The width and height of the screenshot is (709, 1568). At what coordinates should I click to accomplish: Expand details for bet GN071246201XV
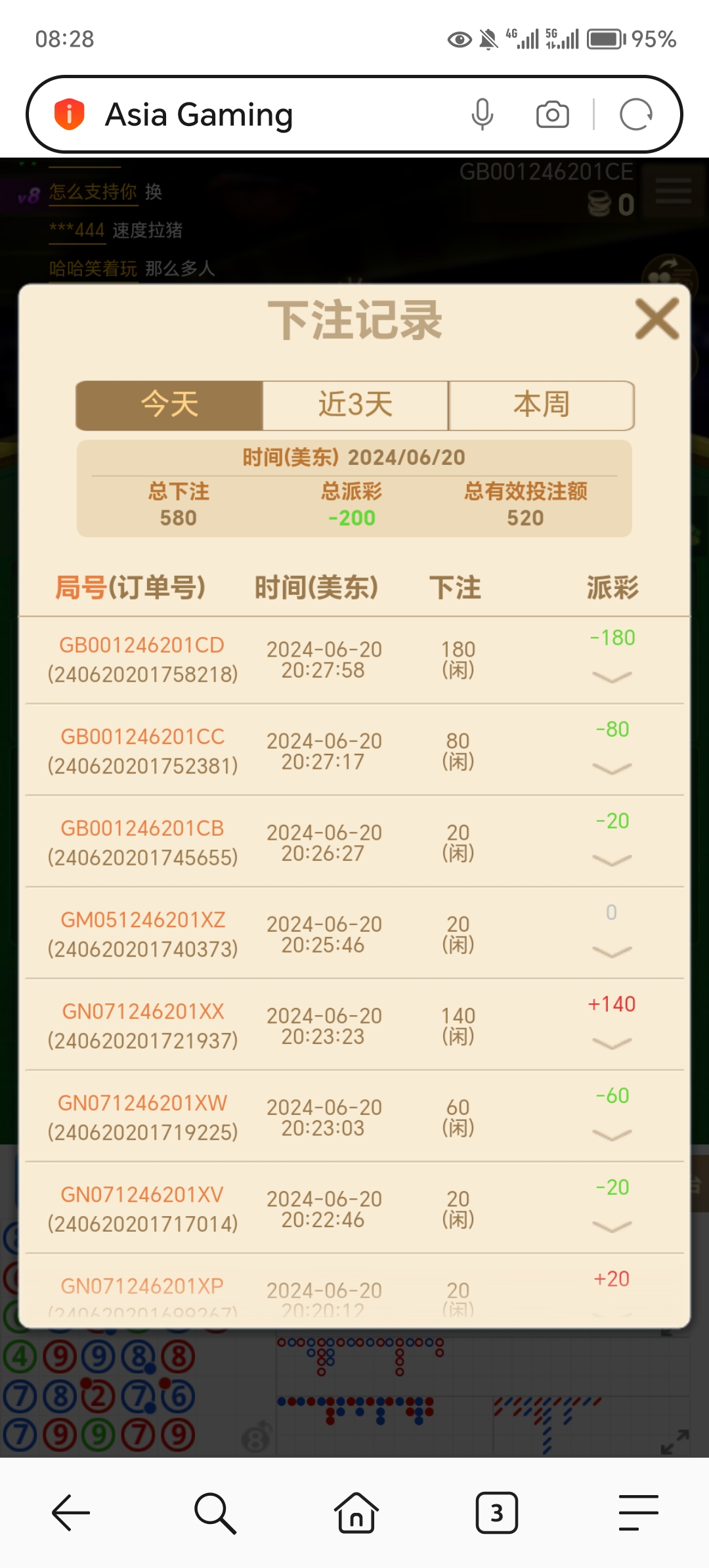(611, 1226)
